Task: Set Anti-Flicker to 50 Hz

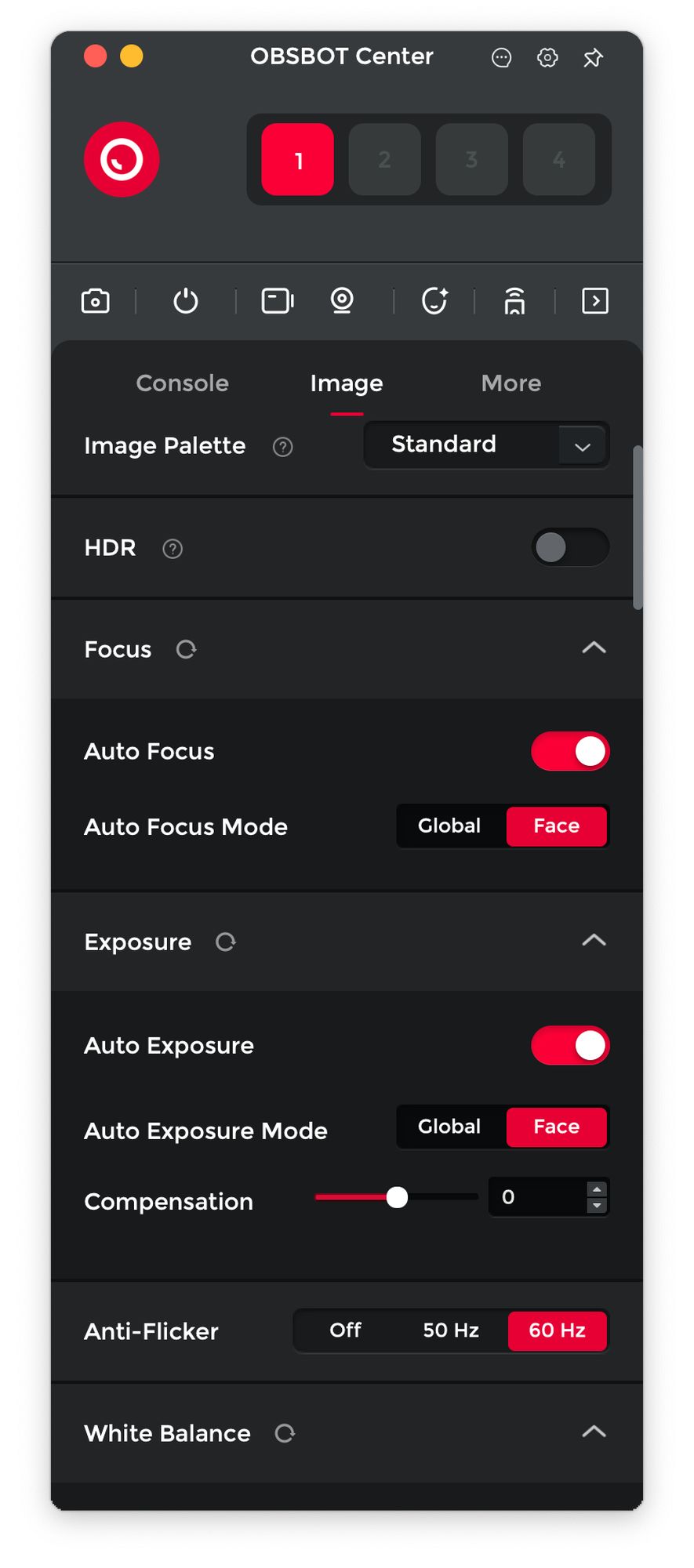Action: 451,1330
